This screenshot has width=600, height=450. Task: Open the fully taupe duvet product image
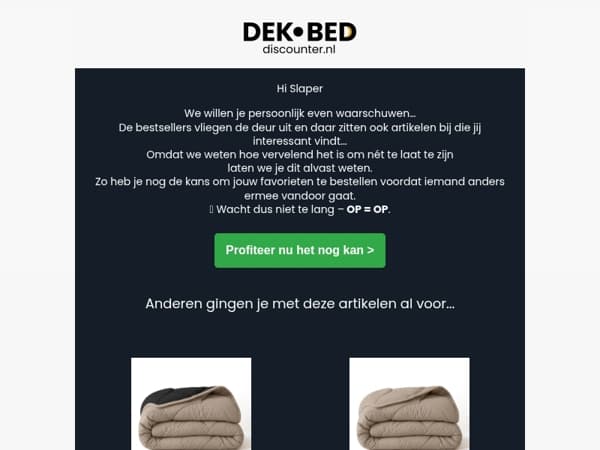[409, 404]
